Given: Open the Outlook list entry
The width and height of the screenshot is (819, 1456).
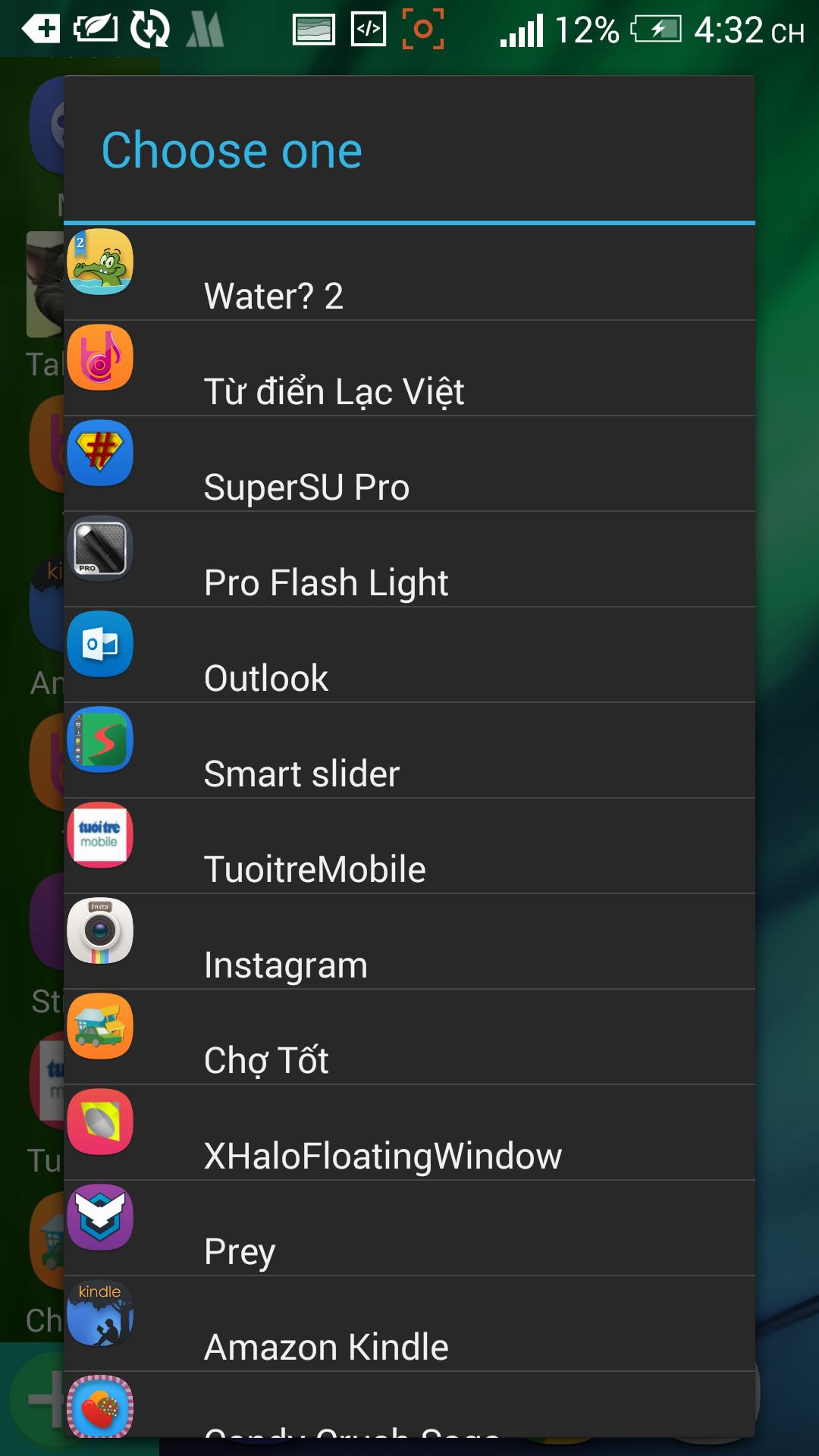Looking at the screenshot, I should (265, 677).
